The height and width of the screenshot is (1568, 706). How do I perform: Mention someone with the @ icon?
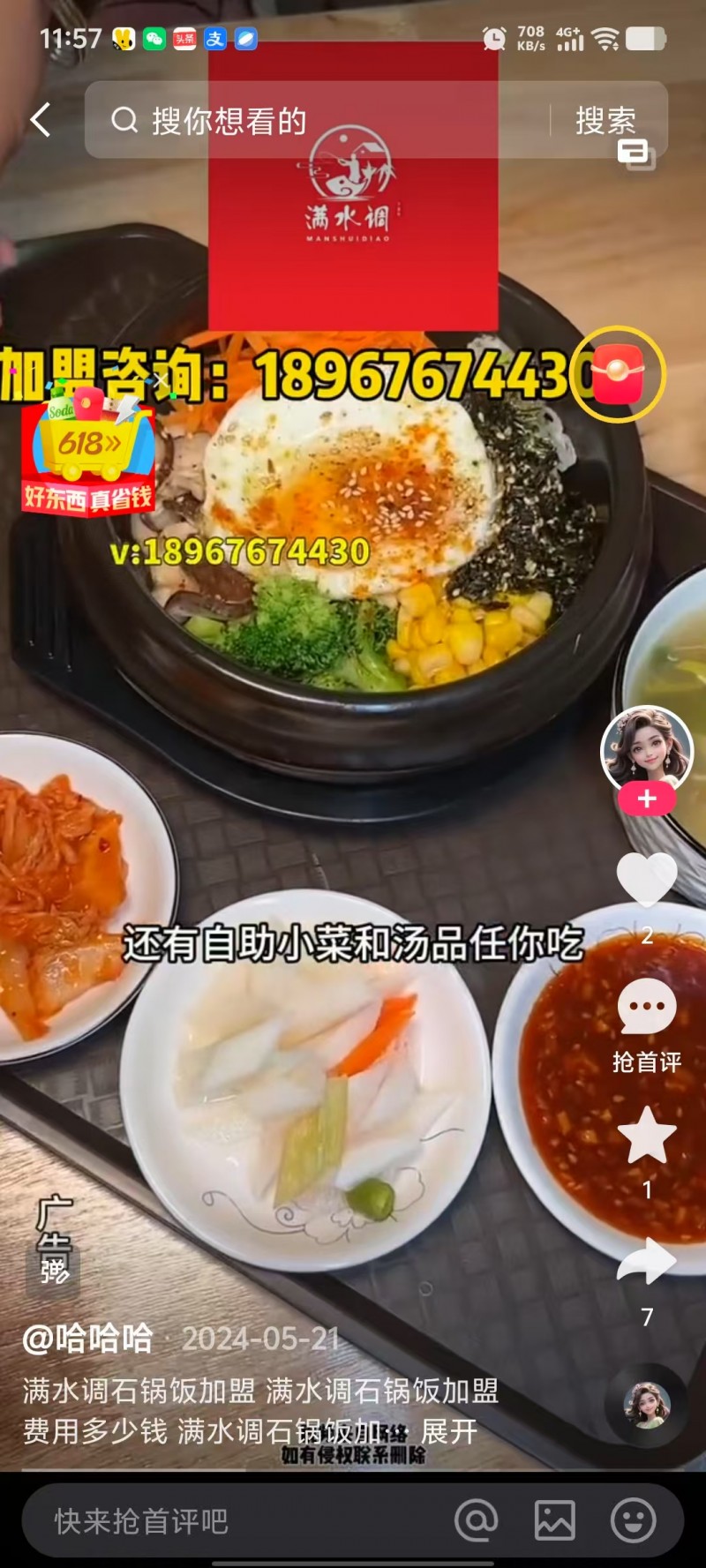(477, 1520)
